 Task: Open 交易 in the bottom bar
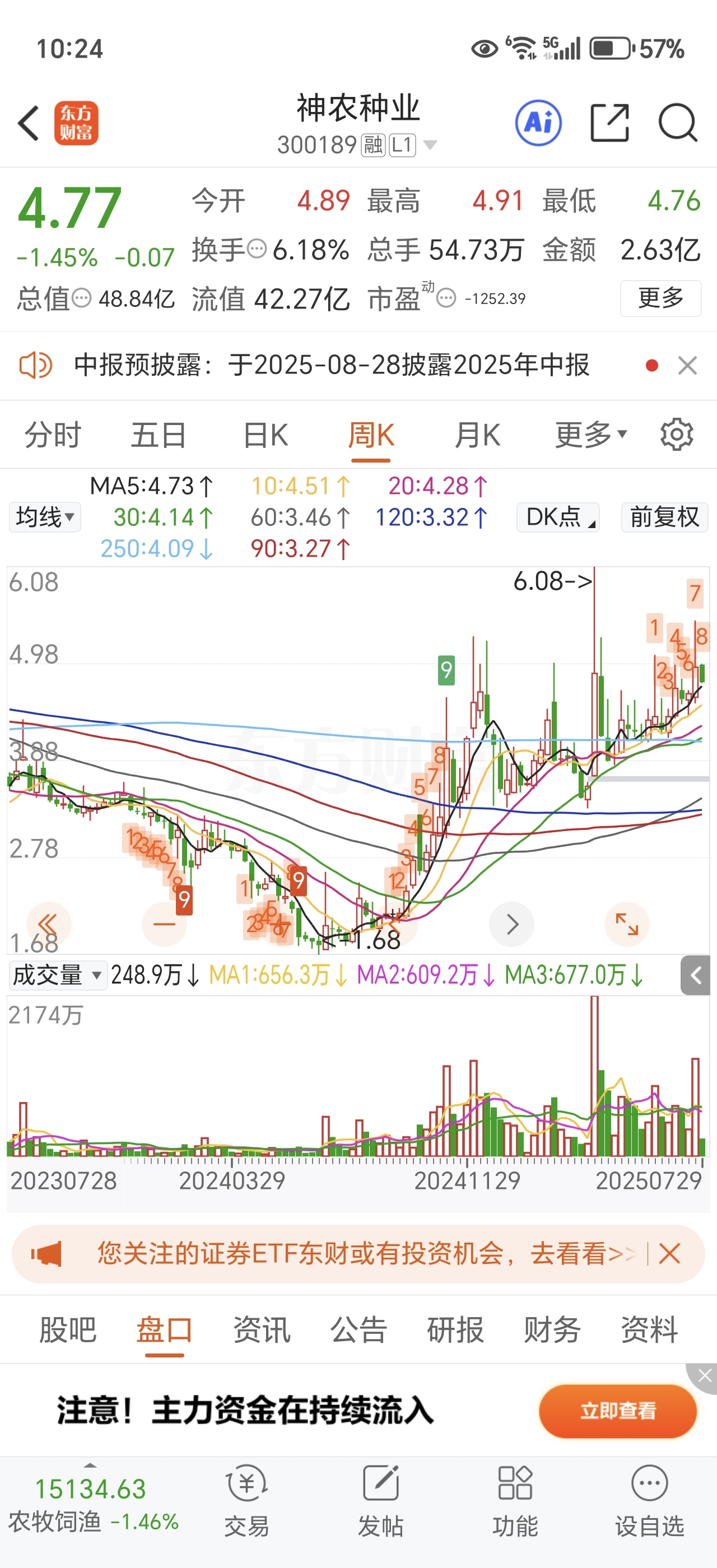click(x=246, y=1500)
